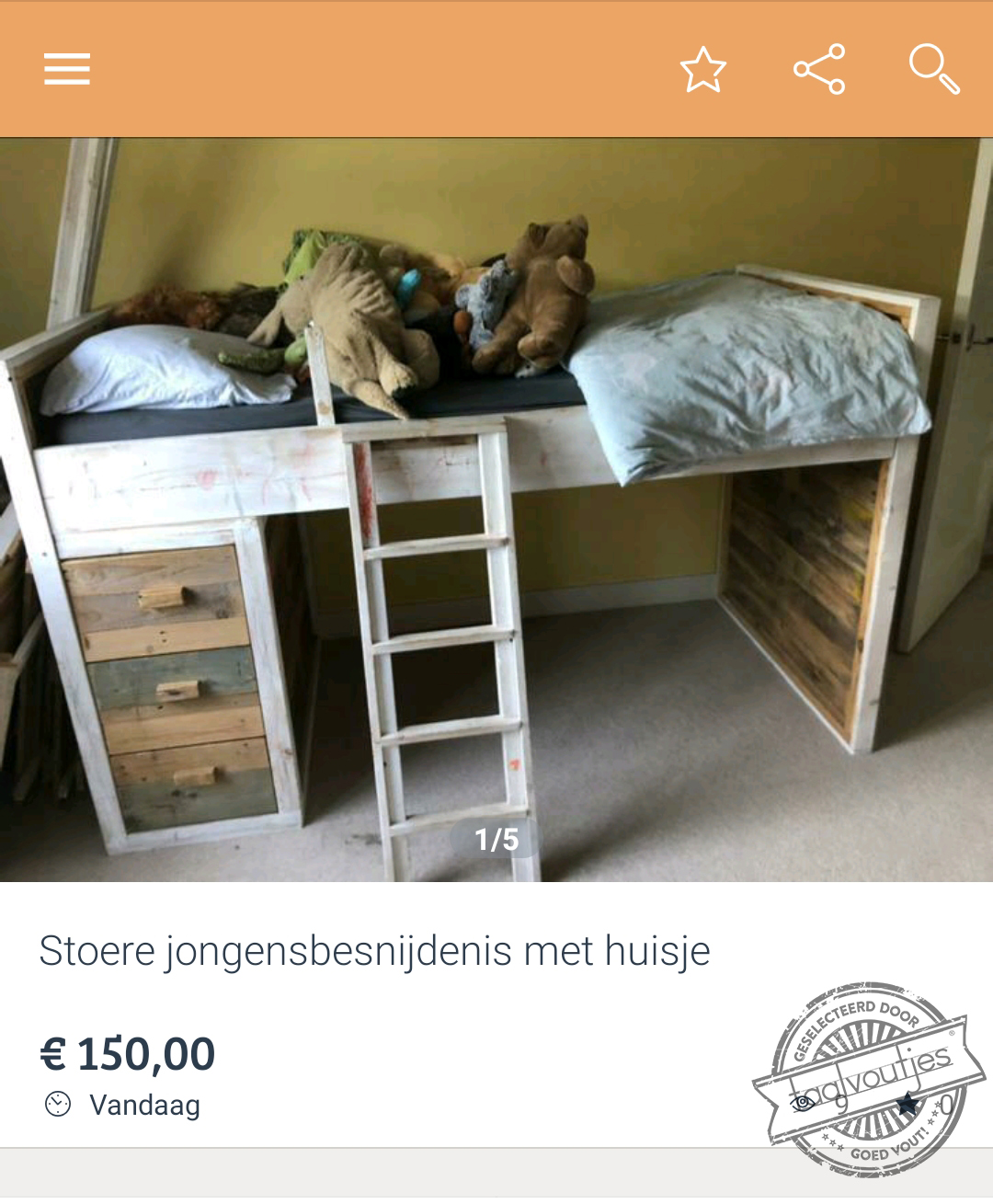The image size is (993, 1204).
Task: Select the Vandaag date label
Action: pyautogui.click(x=143, y=1105)
